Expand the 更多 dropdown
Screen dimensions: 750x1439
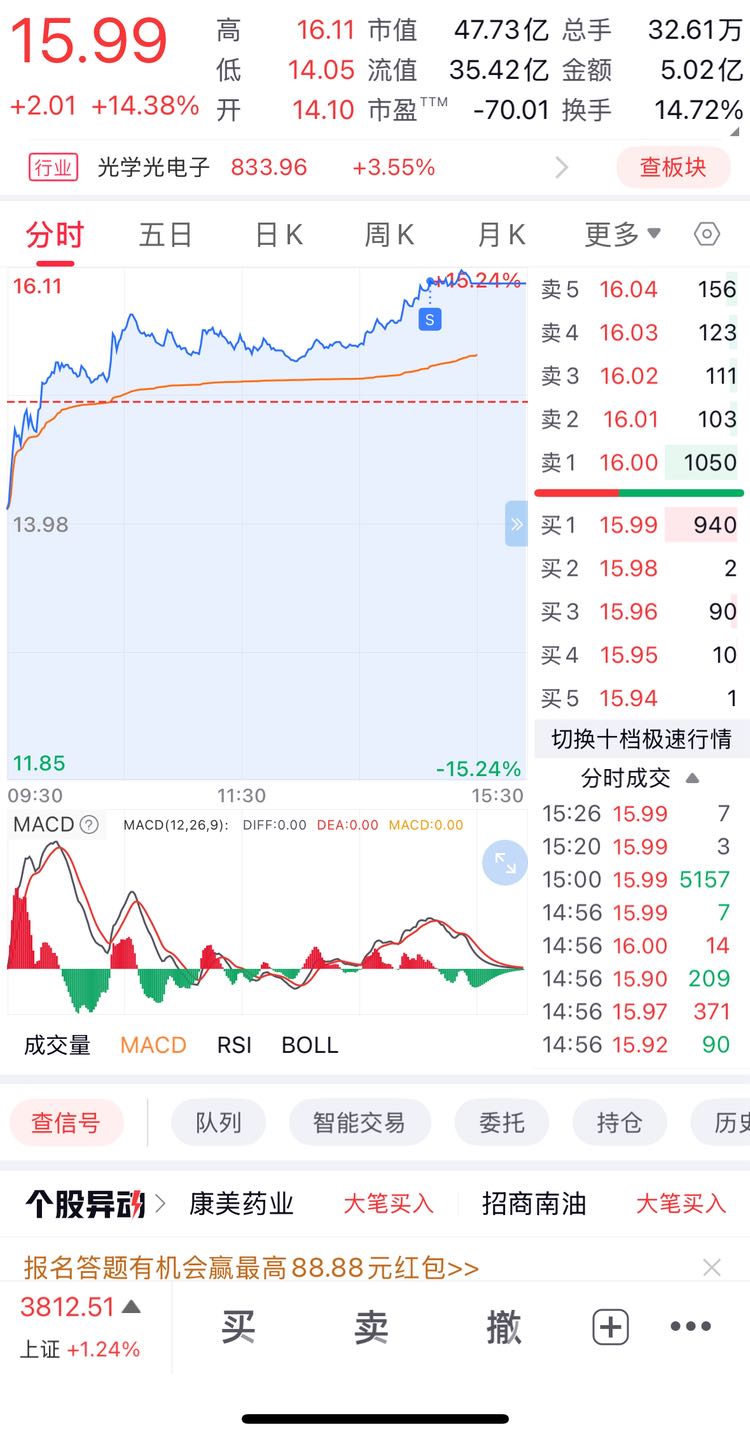tap(622, 235)
